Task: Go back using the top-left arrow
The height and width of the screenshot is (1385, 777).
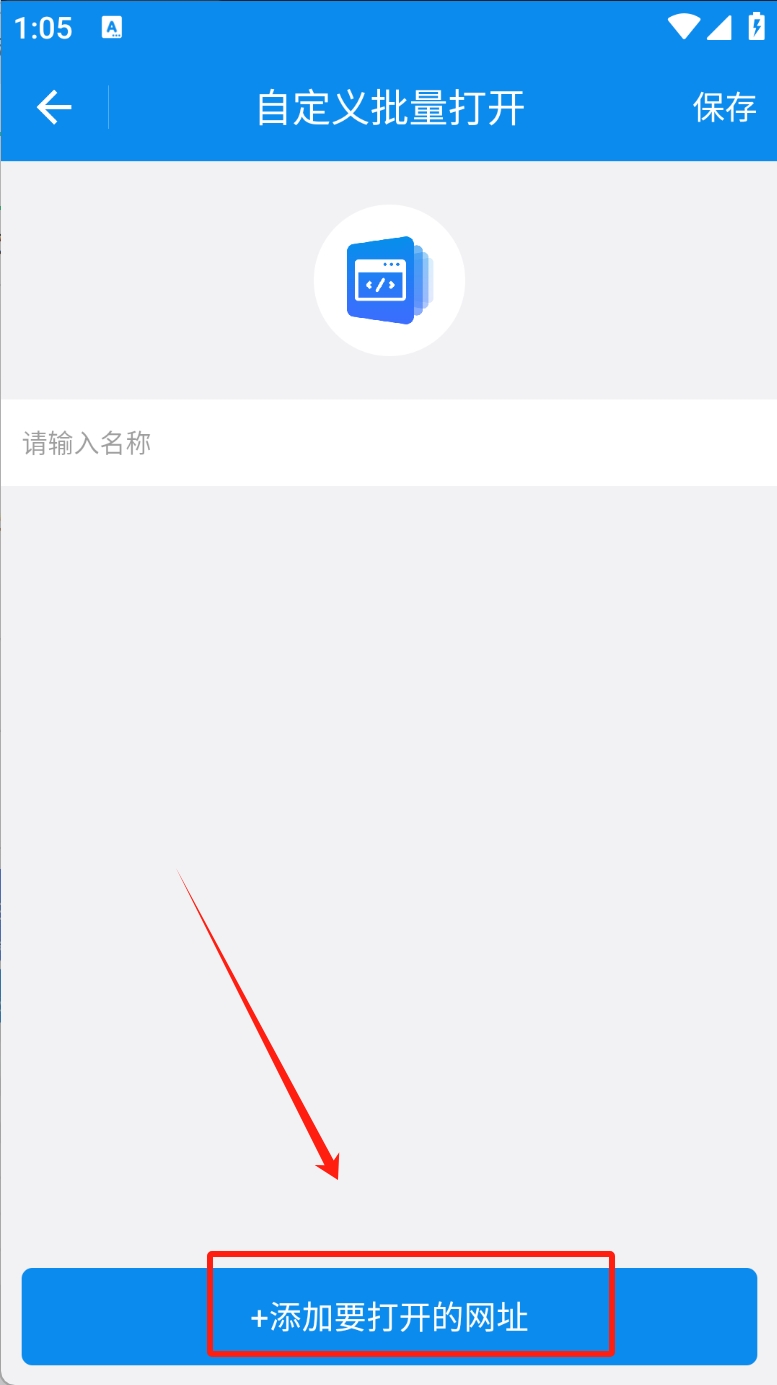Action: [x=54, y=107]
